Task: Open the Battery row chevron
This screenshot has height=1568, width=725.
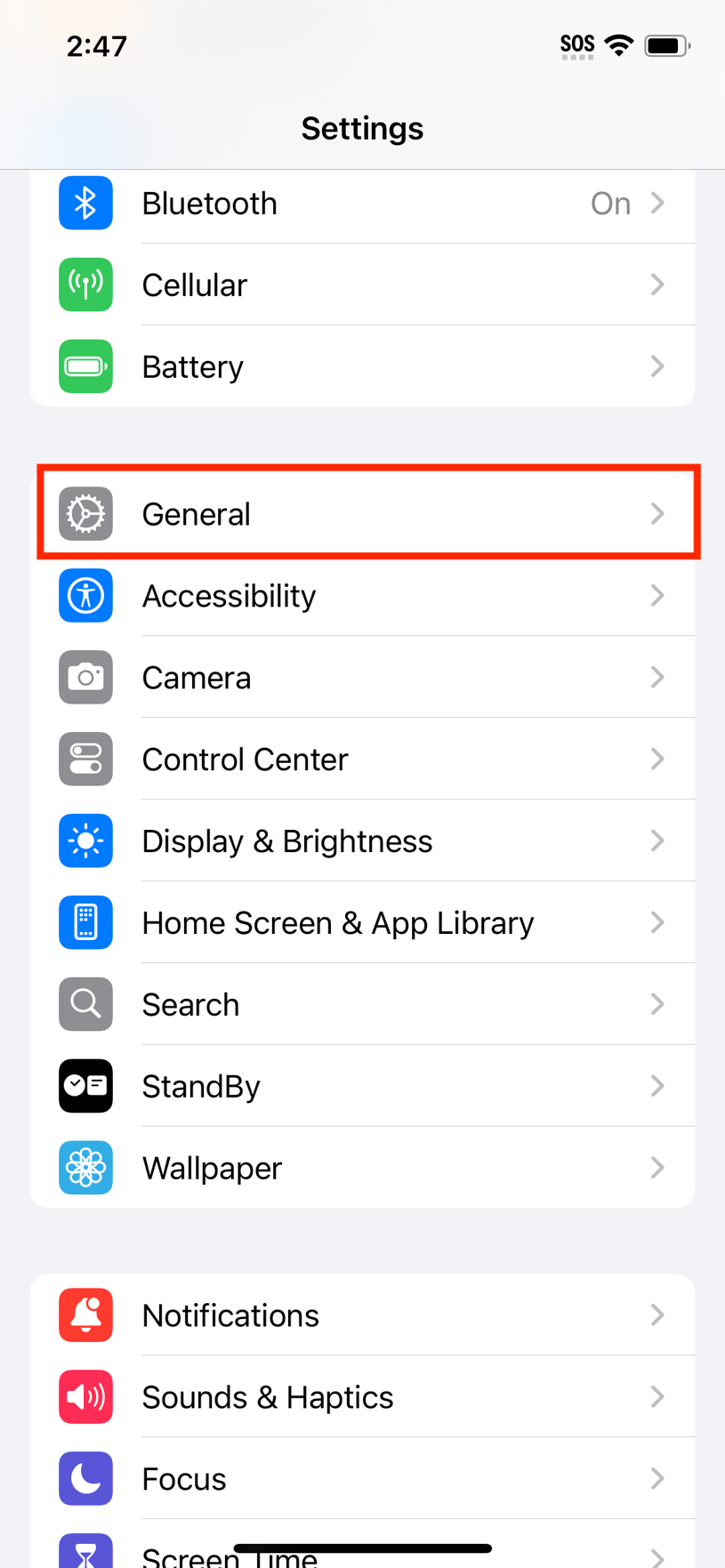Action: pos(657,366)
